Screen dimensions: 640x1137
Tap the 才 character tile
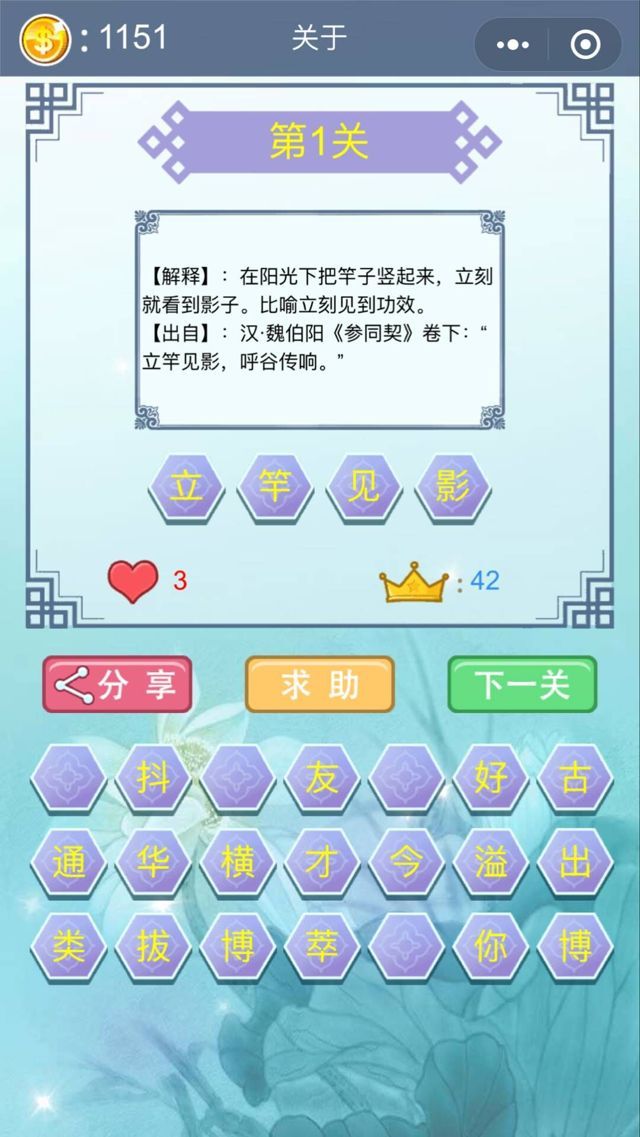(x=322, y=862)
